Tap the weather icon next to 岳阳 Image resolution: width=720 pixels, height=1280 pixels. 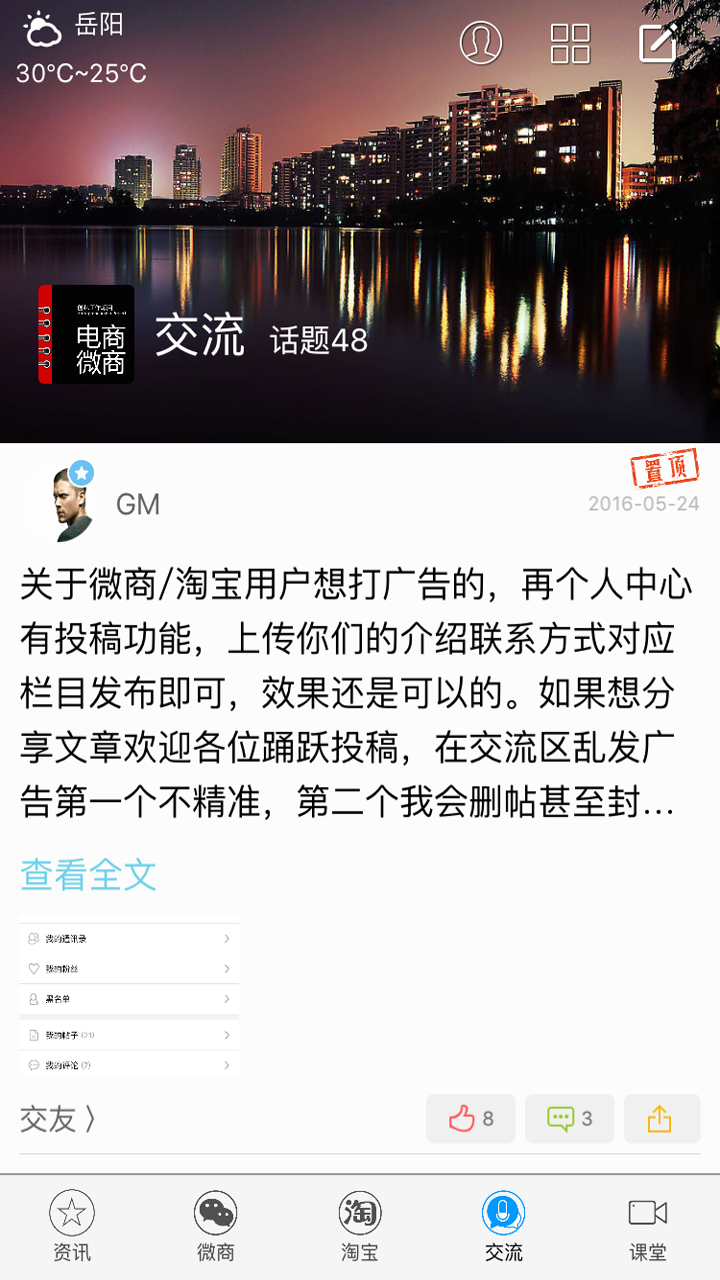pos(38,30)
